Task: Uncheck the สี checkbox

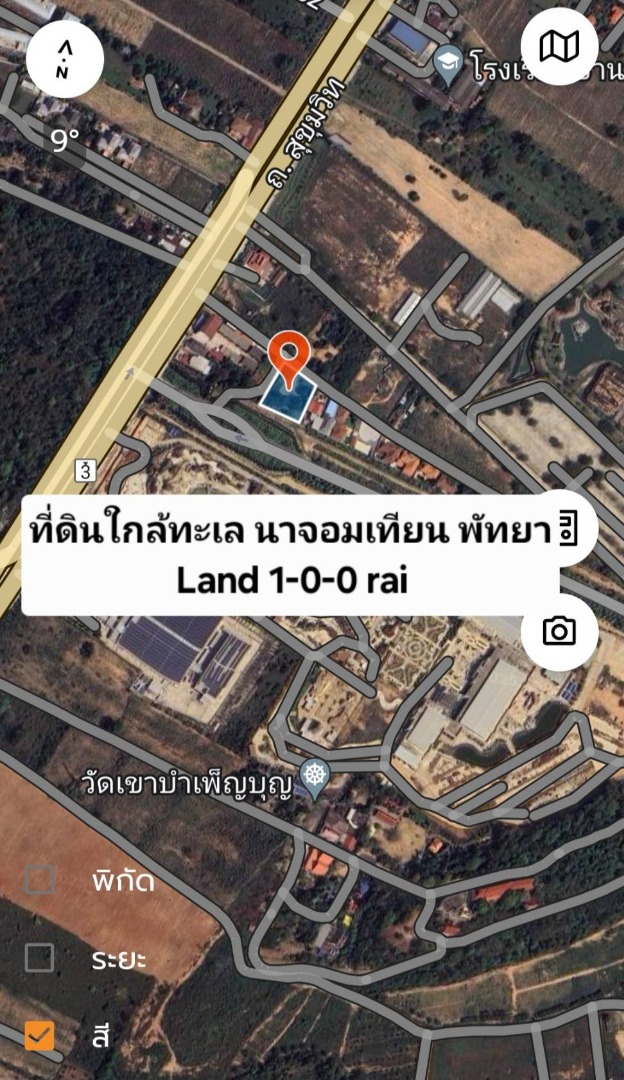Action: pyautogui.click(x=40, y=1036)
